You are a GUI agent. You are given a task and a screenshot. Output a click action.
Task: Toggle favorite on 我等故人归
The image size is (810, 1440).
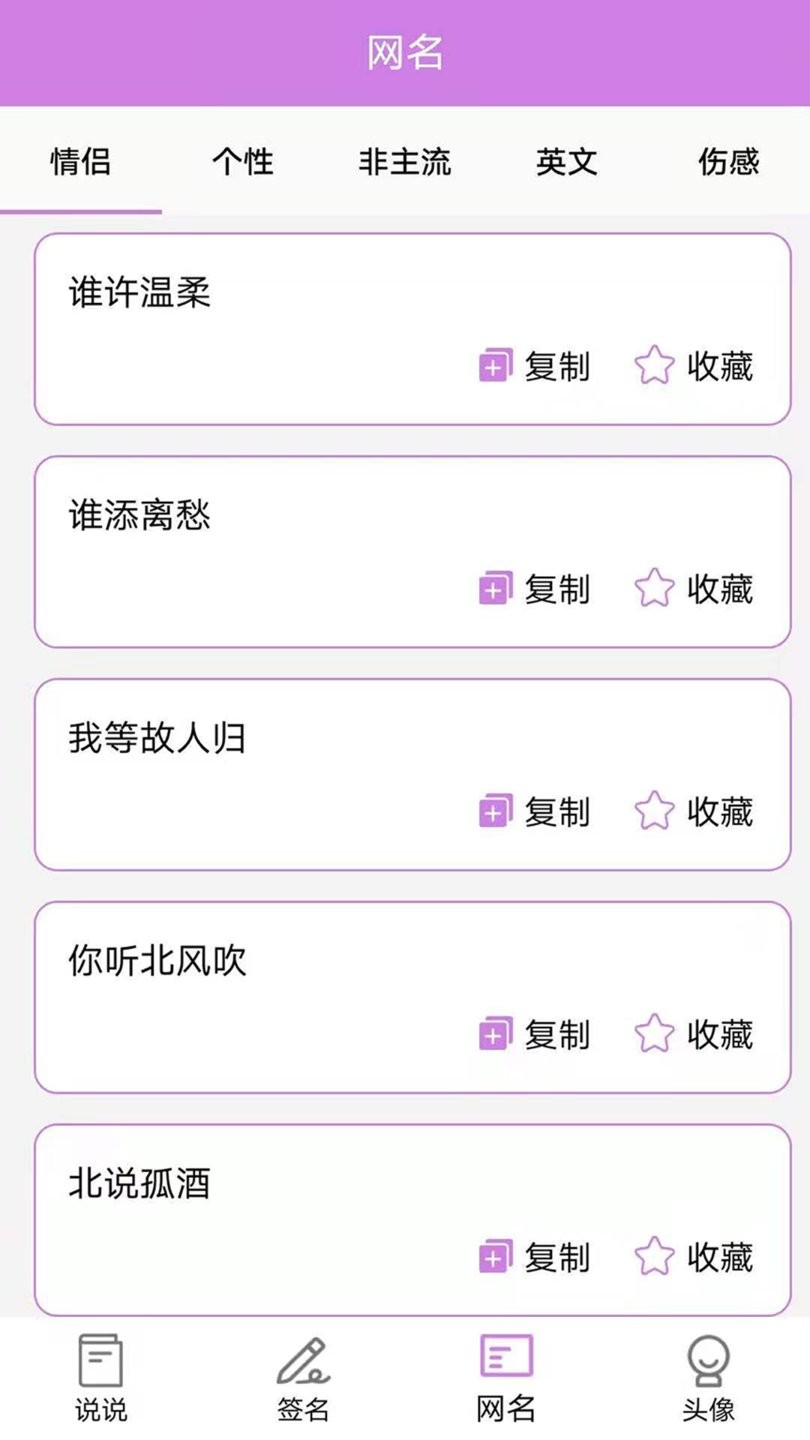click(655, 811)
